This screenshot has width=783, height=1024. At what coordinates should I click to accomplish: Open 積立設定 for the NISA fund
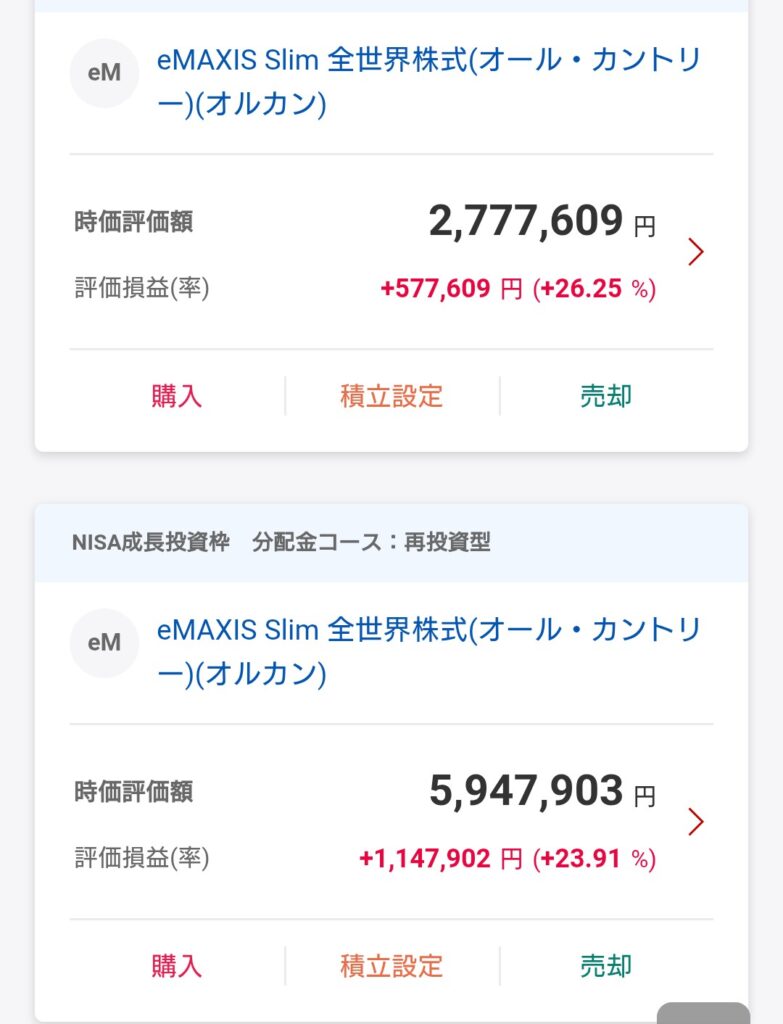pos(390,967)
